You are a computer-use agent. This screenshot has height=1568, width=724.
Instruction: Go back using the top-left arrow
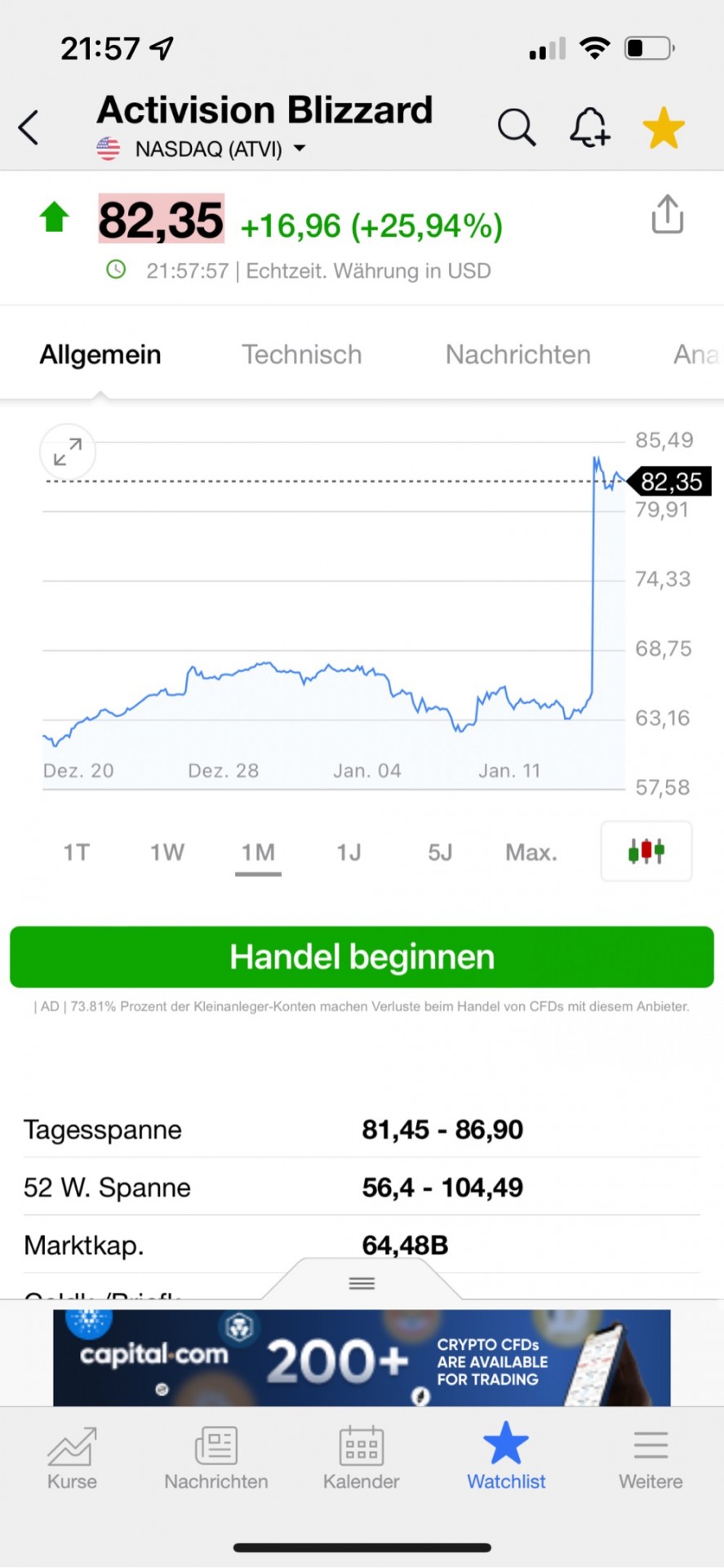(29, 127)
